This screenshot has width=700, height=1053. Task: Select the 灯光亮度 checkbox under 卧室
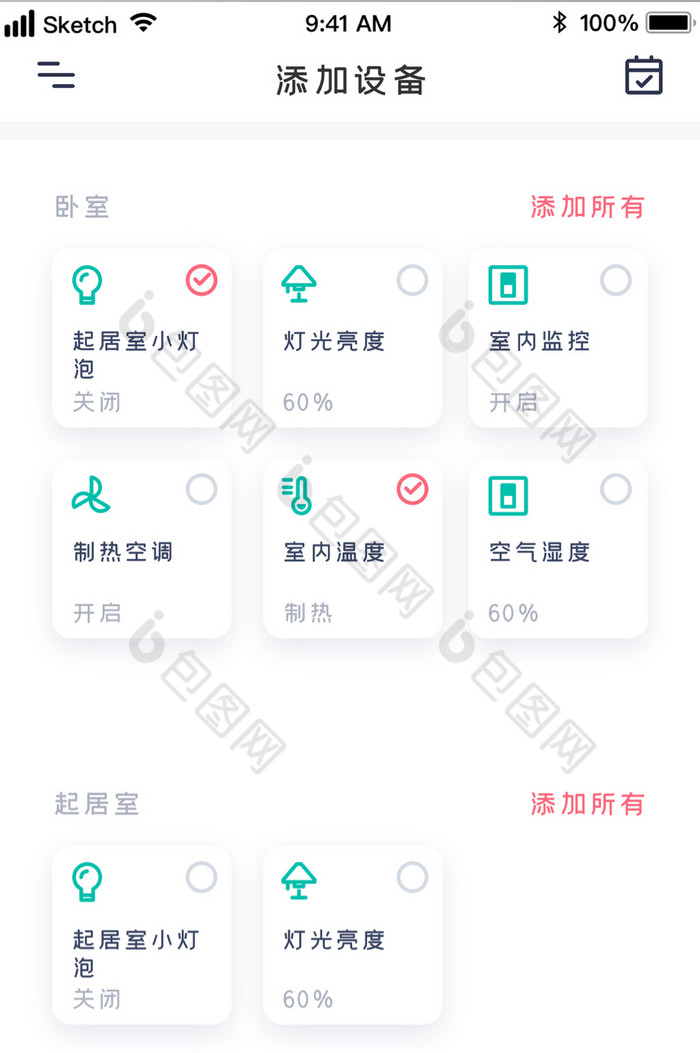[x=412, y=281]
